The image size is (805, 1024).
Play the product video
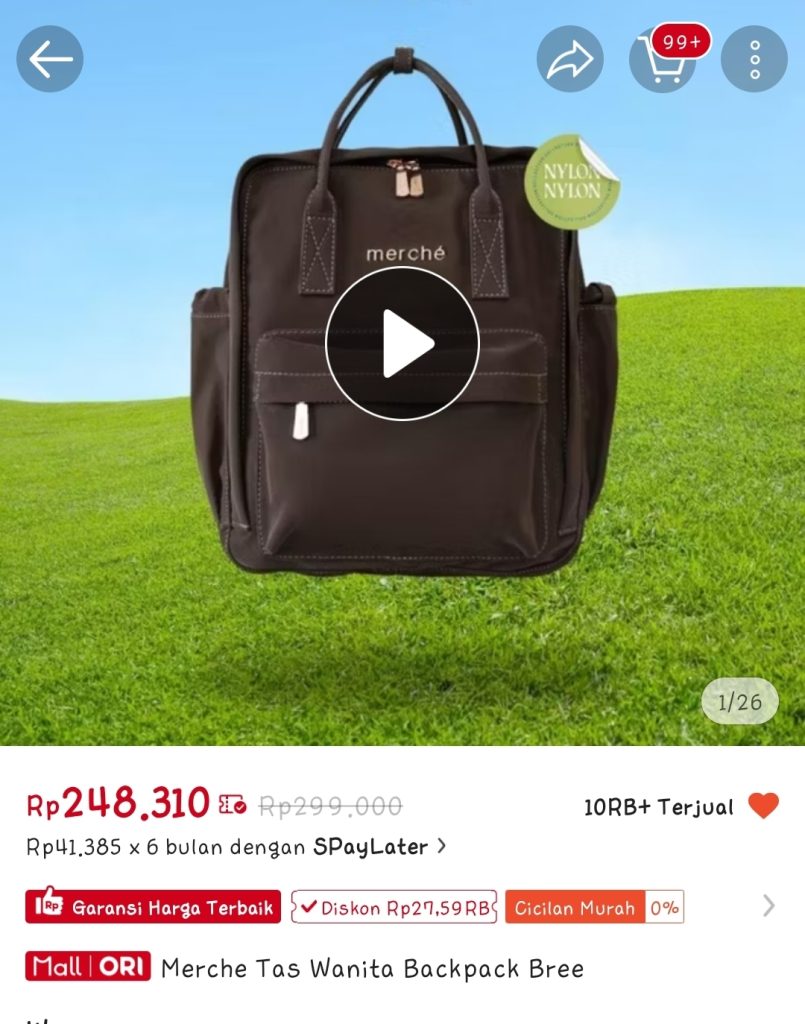[x=402, y=343]
